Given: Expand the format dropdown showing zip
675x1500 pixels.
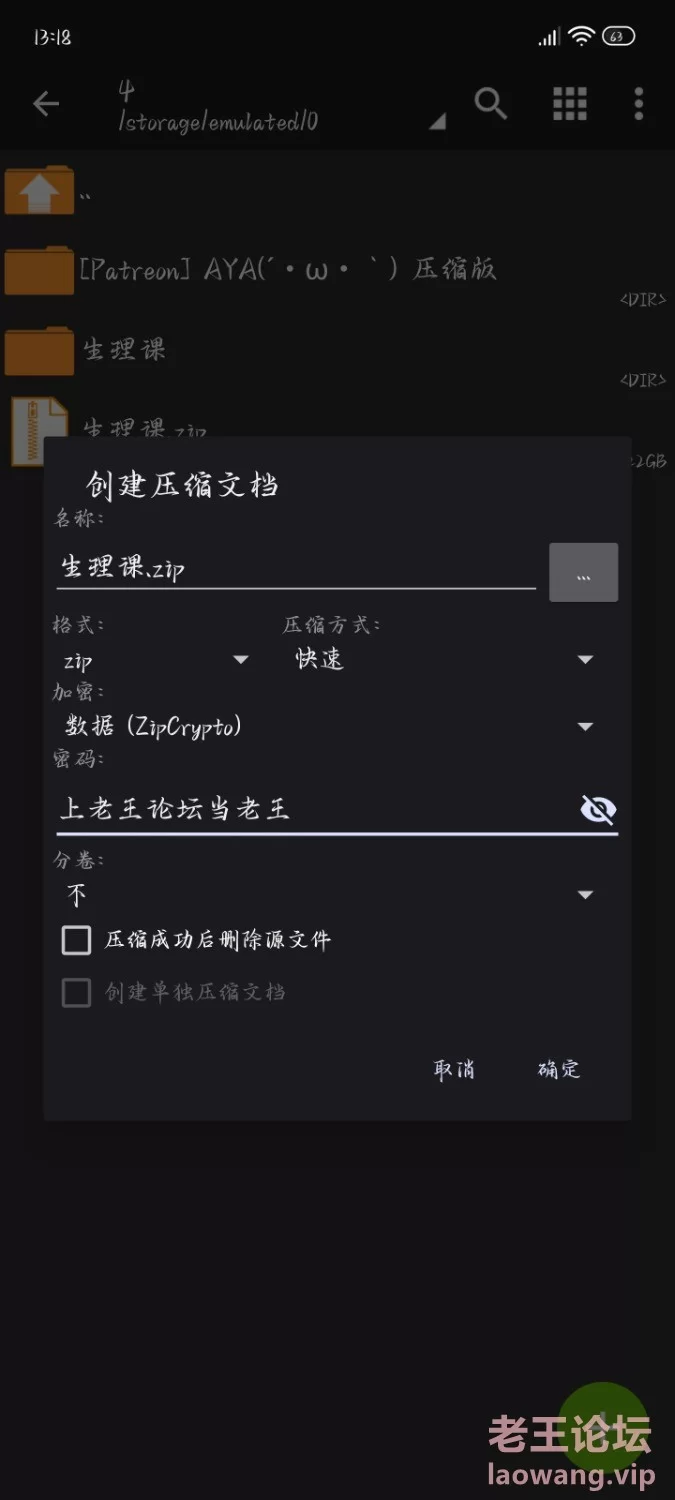Looking at the screenshot, I should tap(155, 660).
